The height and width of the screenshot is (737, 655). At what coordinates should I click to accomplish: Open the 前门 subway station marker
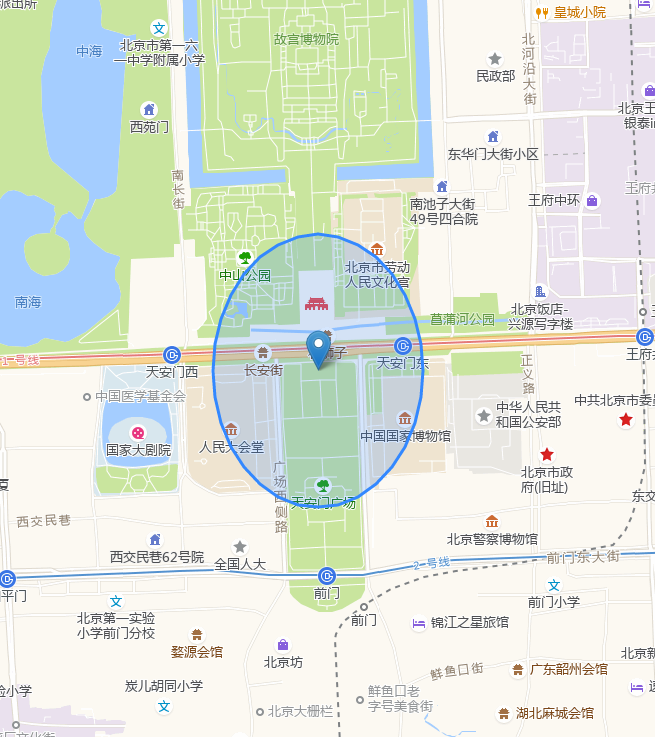point(327,575)
